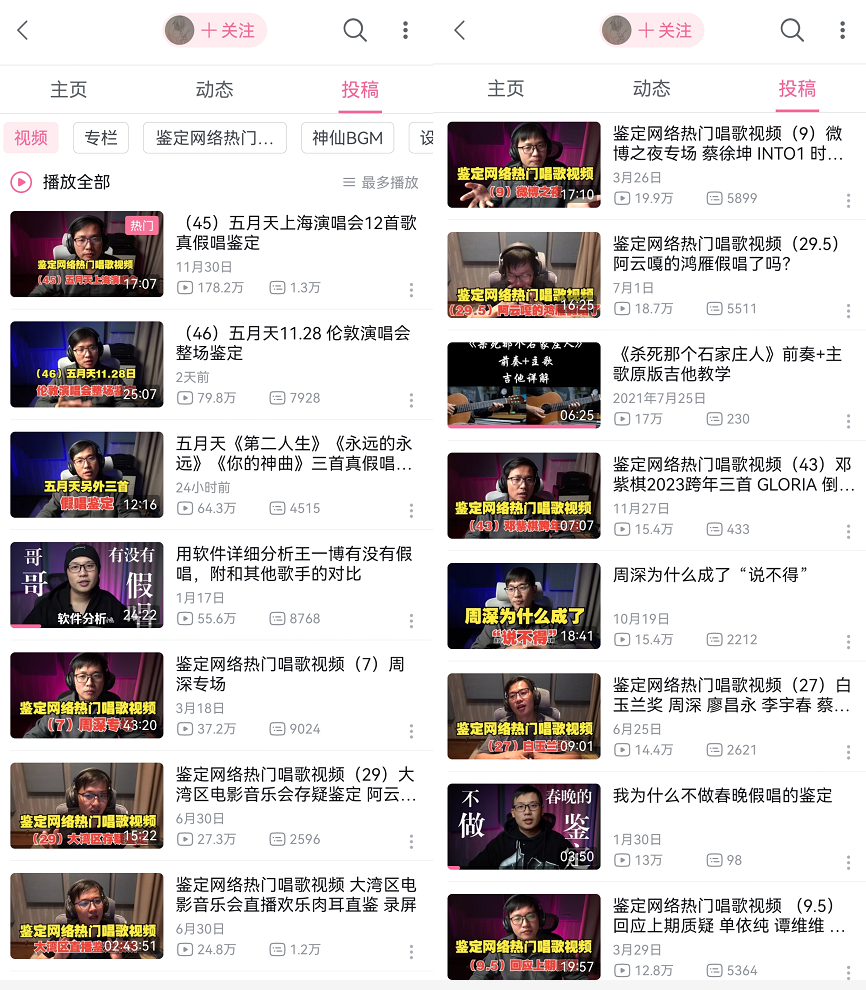866x990 pixels.
Task: Open the 五月天《第二人生》三首真假唱 video
Action: coord(293,453)
